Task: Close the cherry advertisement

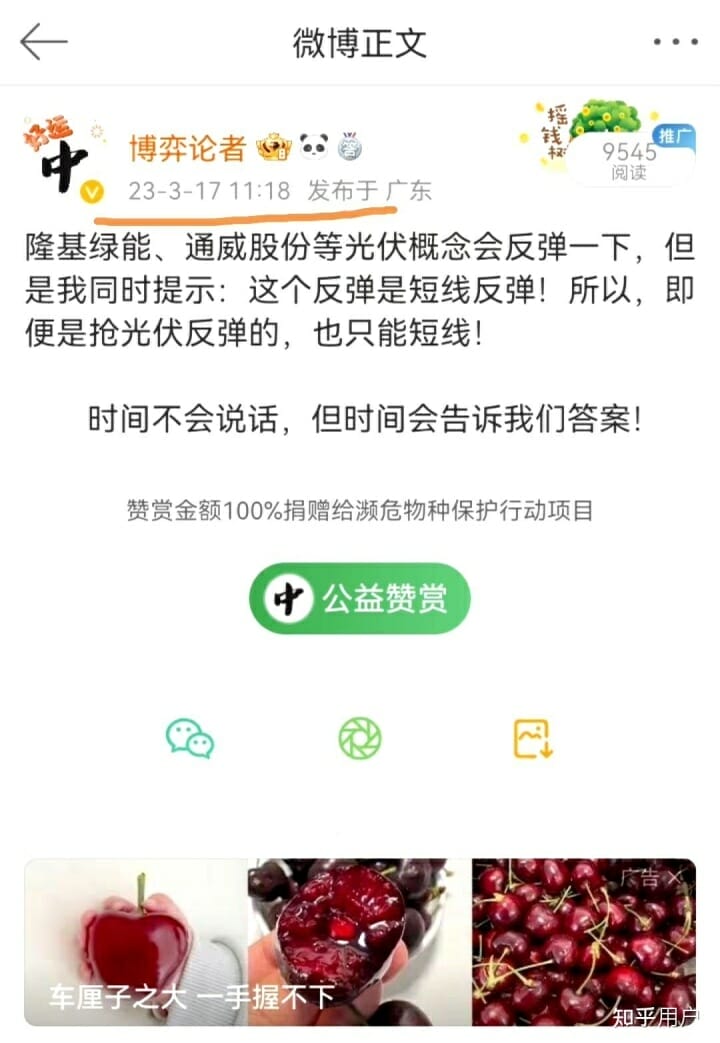Action: [676, 878]
